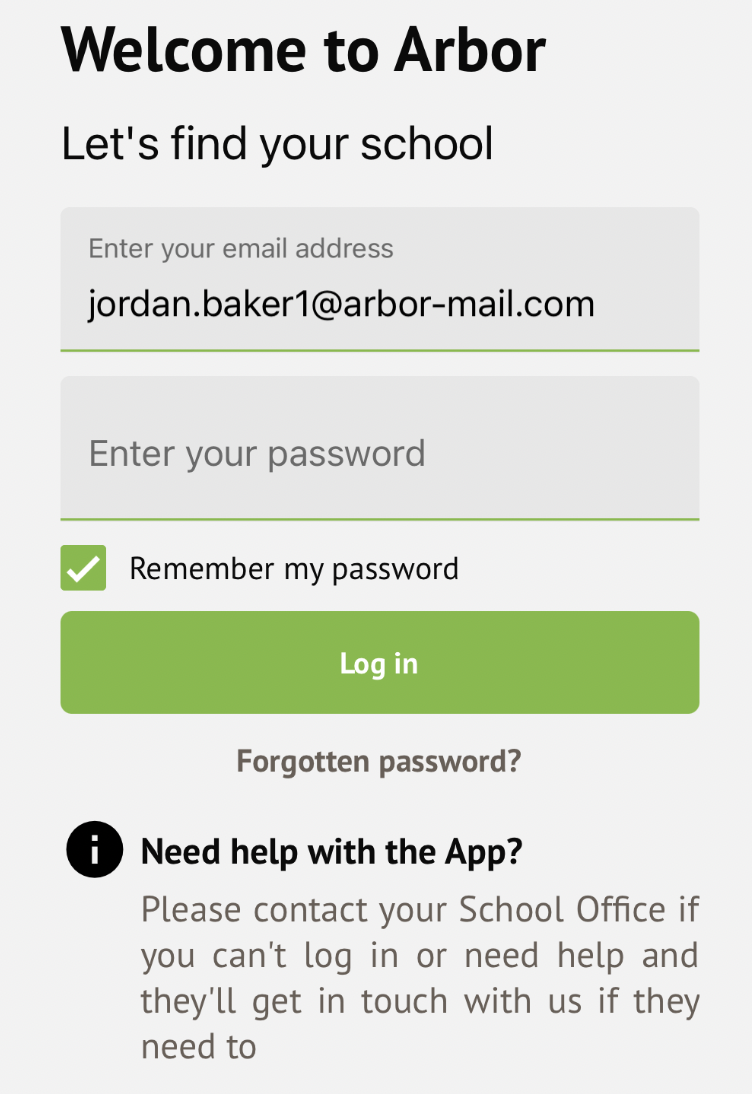Focus the password entry field
Screen dimensions: 752x1094
(x=379, y=452)
